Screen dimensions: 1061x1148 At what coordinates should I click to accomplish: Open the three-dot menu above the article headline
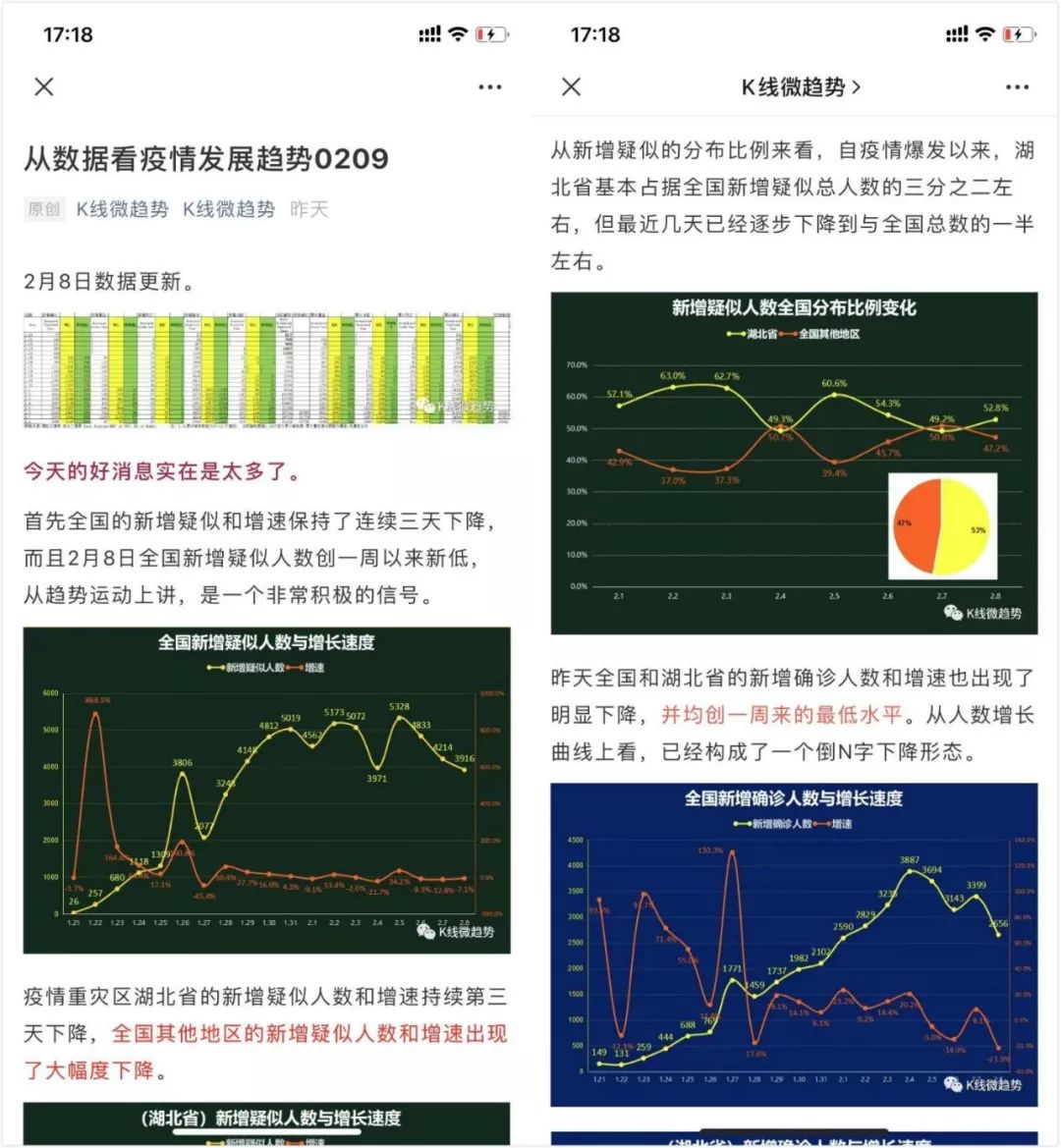[x=490, y=87]
